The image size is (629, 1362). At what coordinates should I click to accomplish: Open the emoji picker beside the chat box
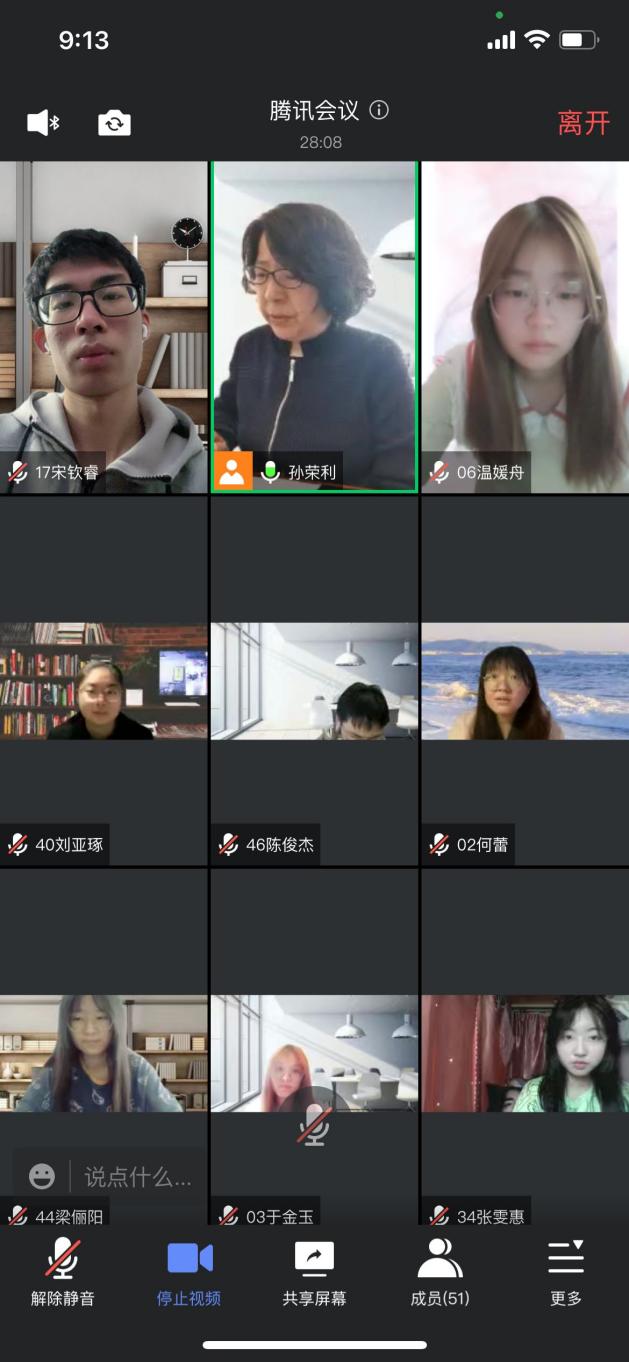[x=42, y=1177]
